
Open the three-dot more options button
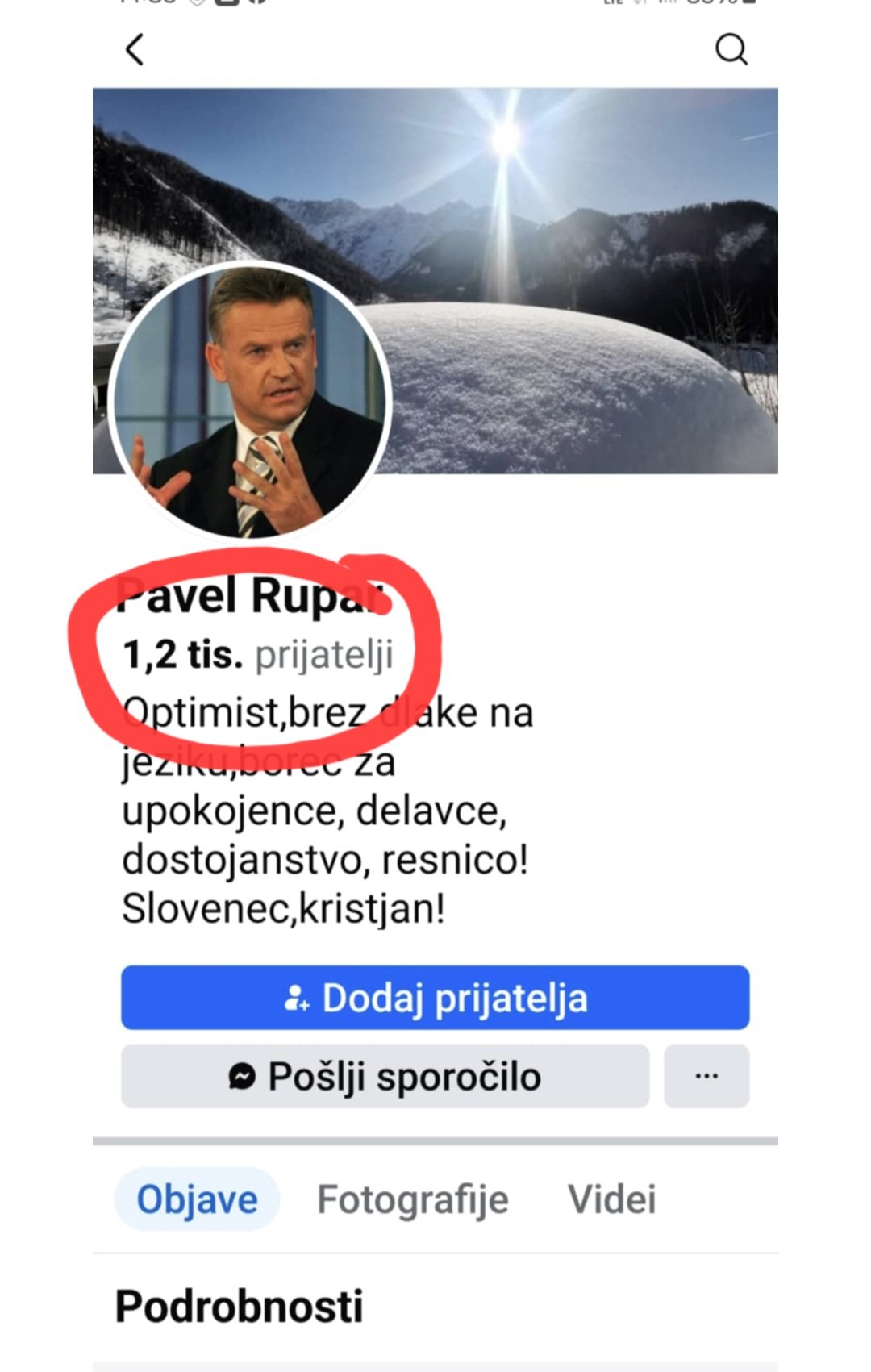click(706, 1076)
